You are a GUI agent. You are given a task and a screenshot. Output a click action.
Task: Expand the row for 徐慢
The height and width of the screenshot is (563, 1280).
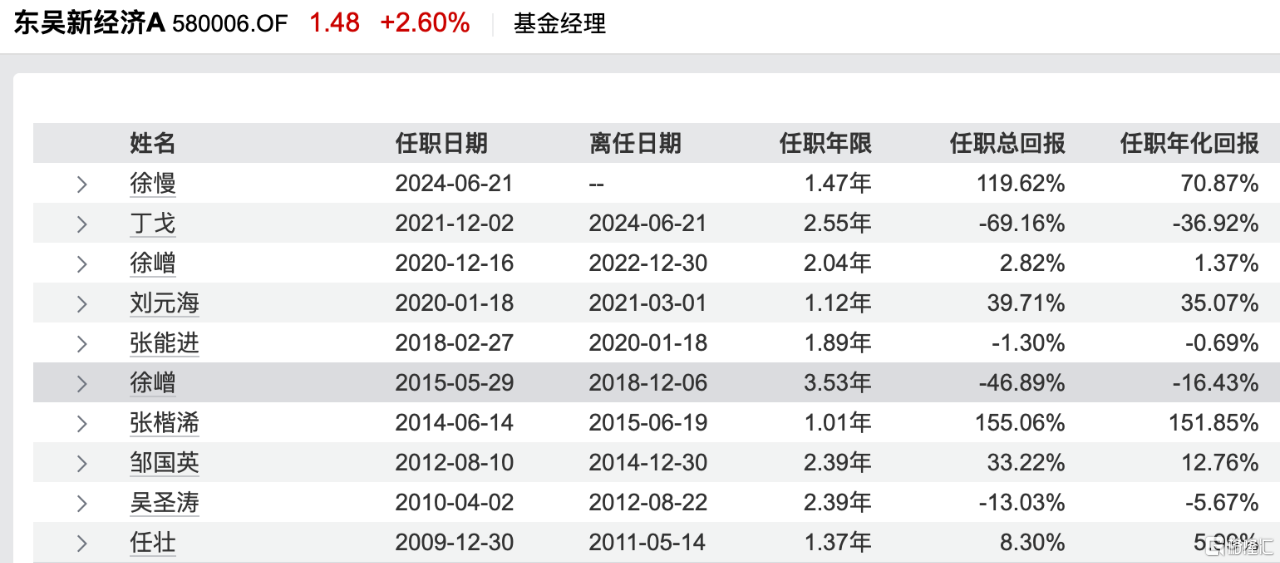(x=82, y=184)
